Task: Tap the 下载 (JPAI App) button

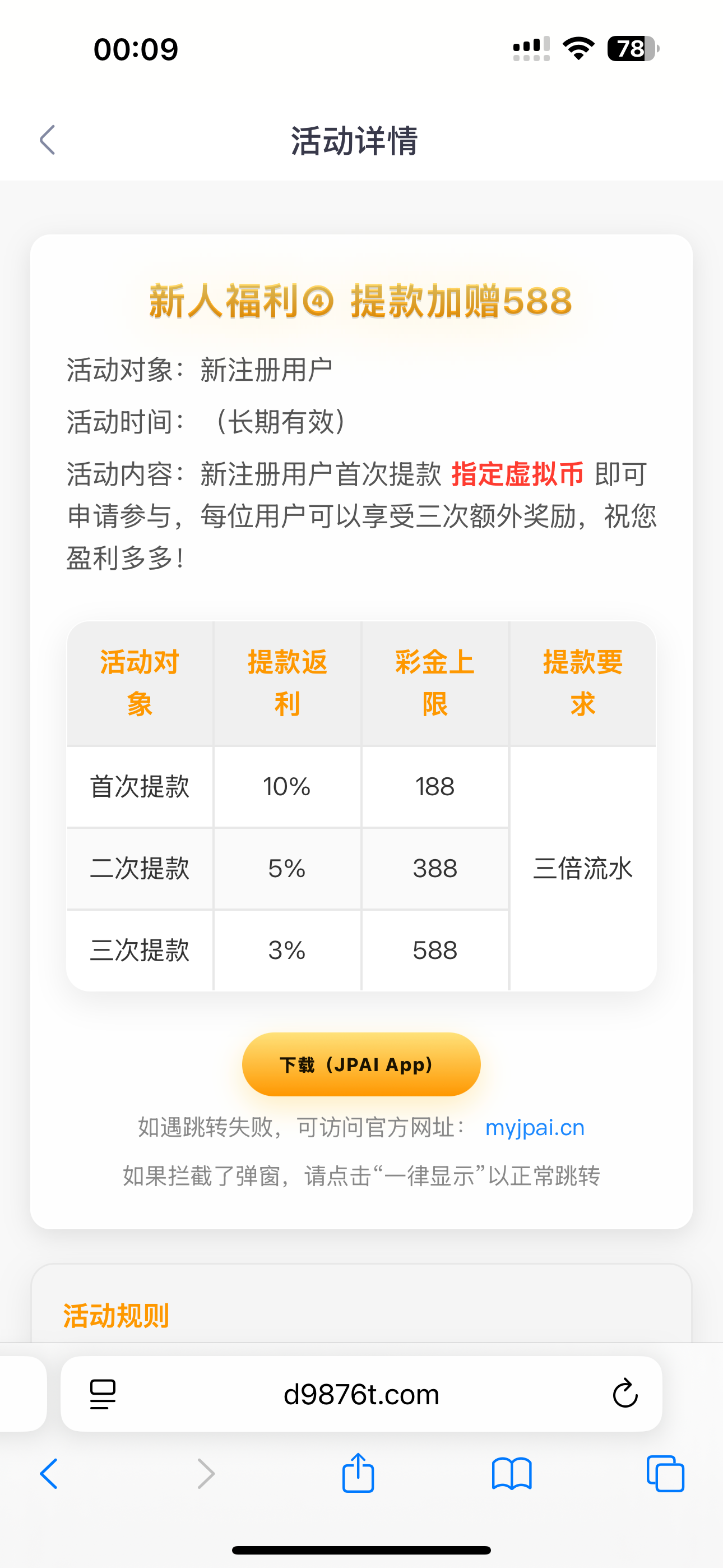Action: [x=361, y=1064]
